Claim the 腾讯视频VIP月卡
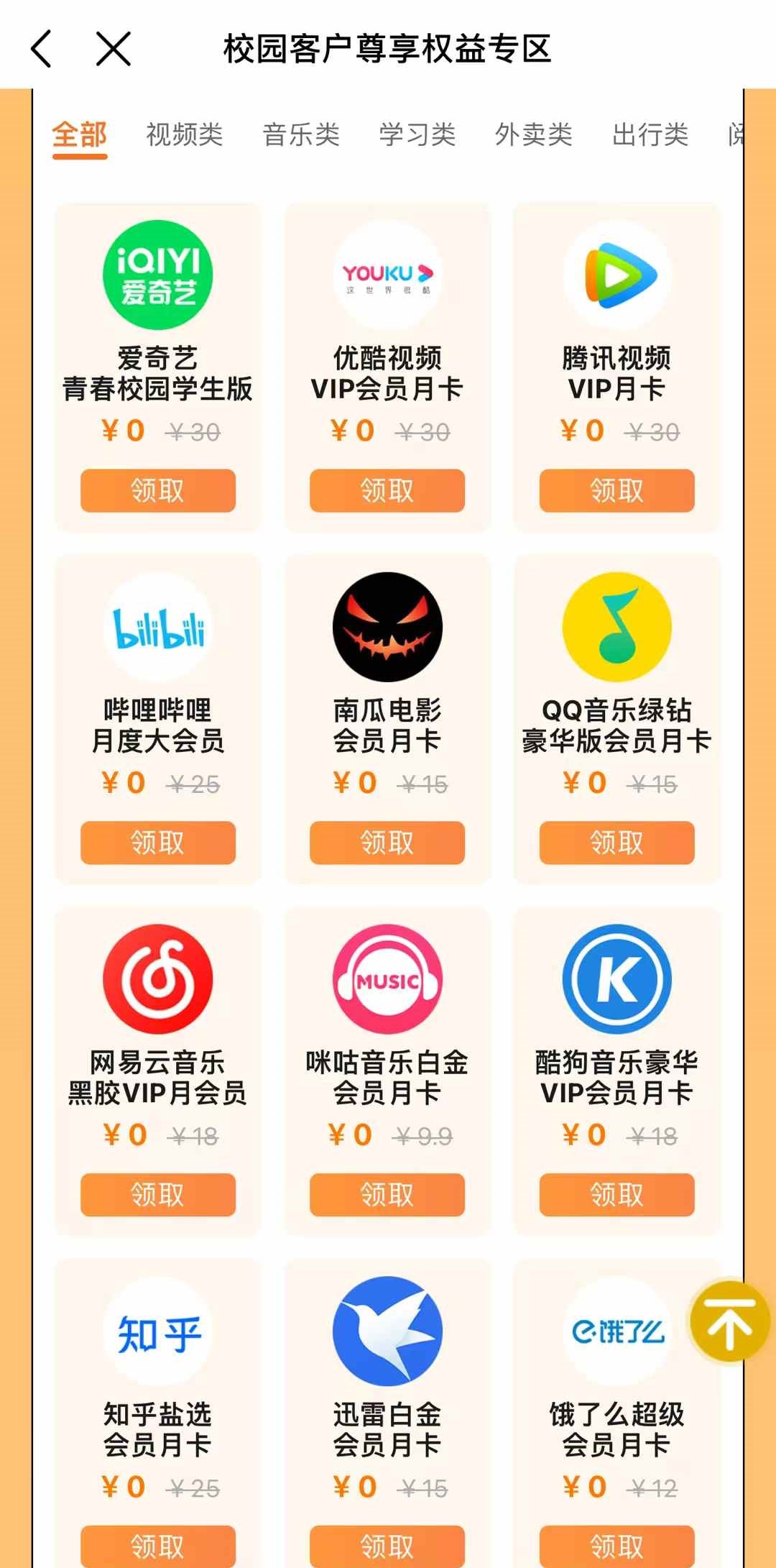This screenshot has height=1568, width=776. pyautogui.click(x=616, y=490)
